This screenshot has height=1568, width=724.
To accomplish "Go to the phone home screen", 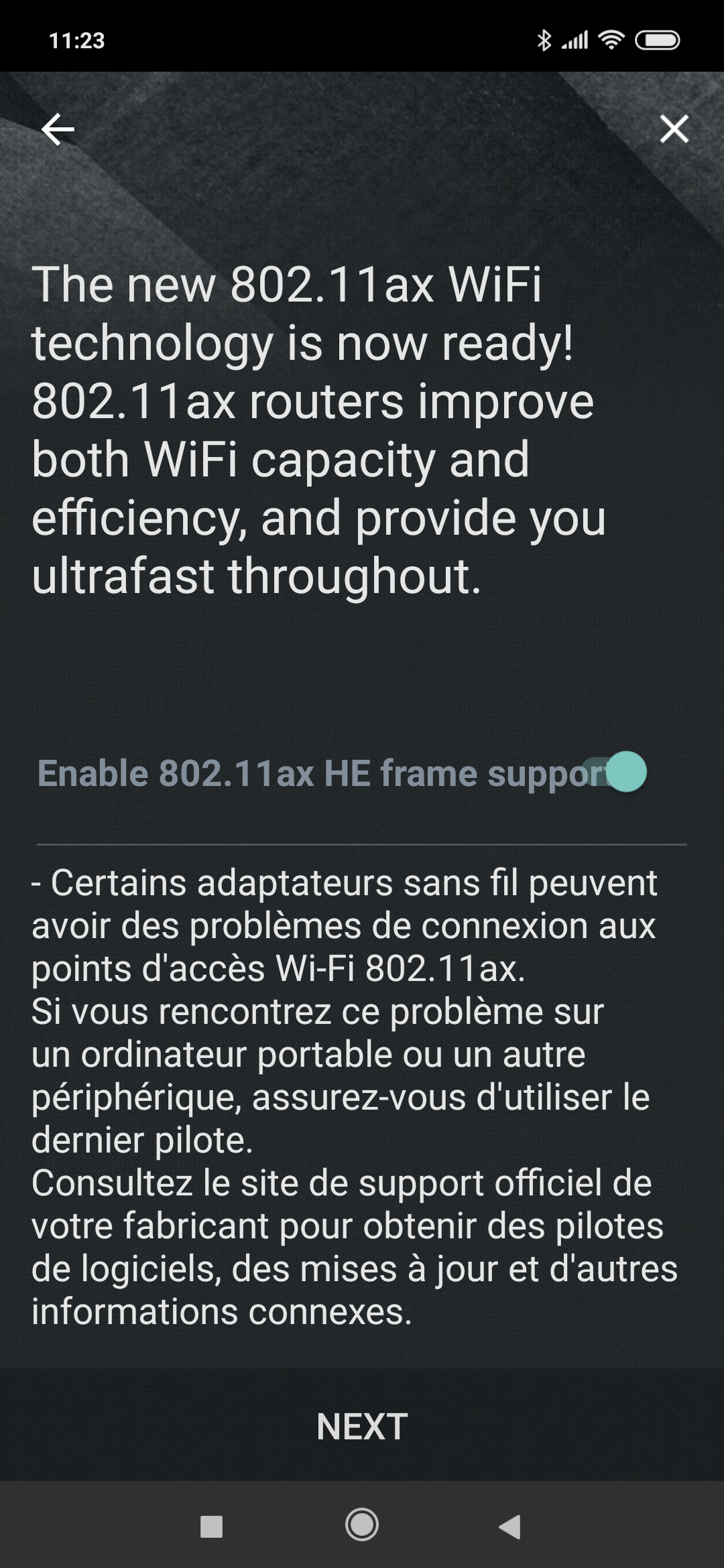I will point(362,1526).
